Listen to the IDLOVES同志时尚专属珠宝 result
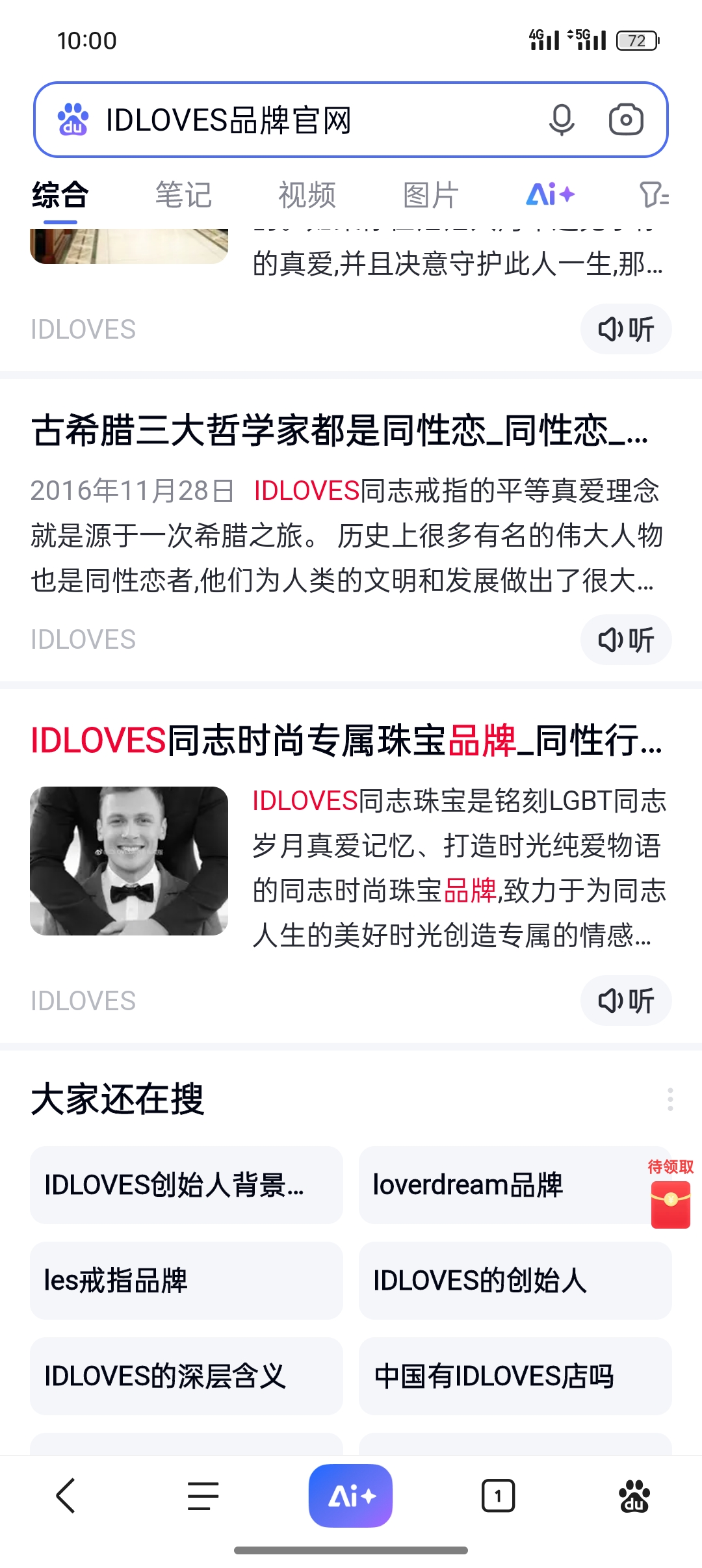This screenshot has height=1568, width=702. [626, 1000]
